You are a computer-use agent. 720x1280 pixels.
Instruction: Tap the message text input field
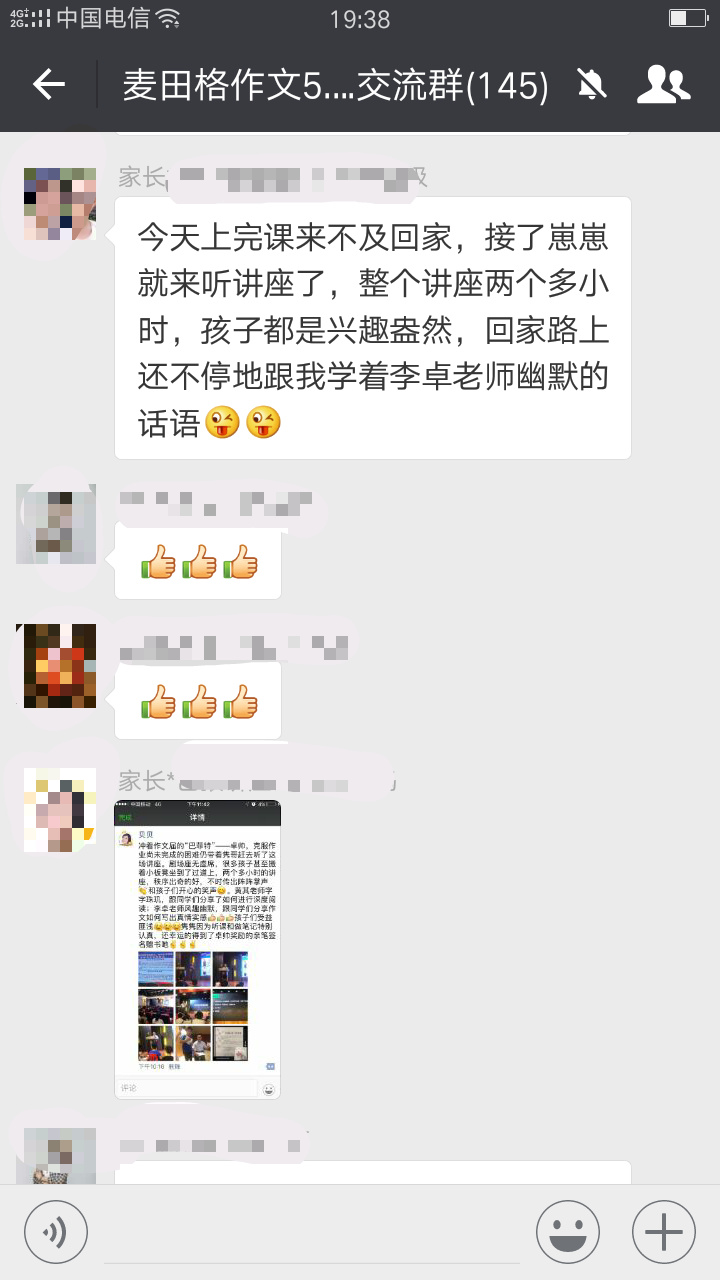[x=312, y=1233]
